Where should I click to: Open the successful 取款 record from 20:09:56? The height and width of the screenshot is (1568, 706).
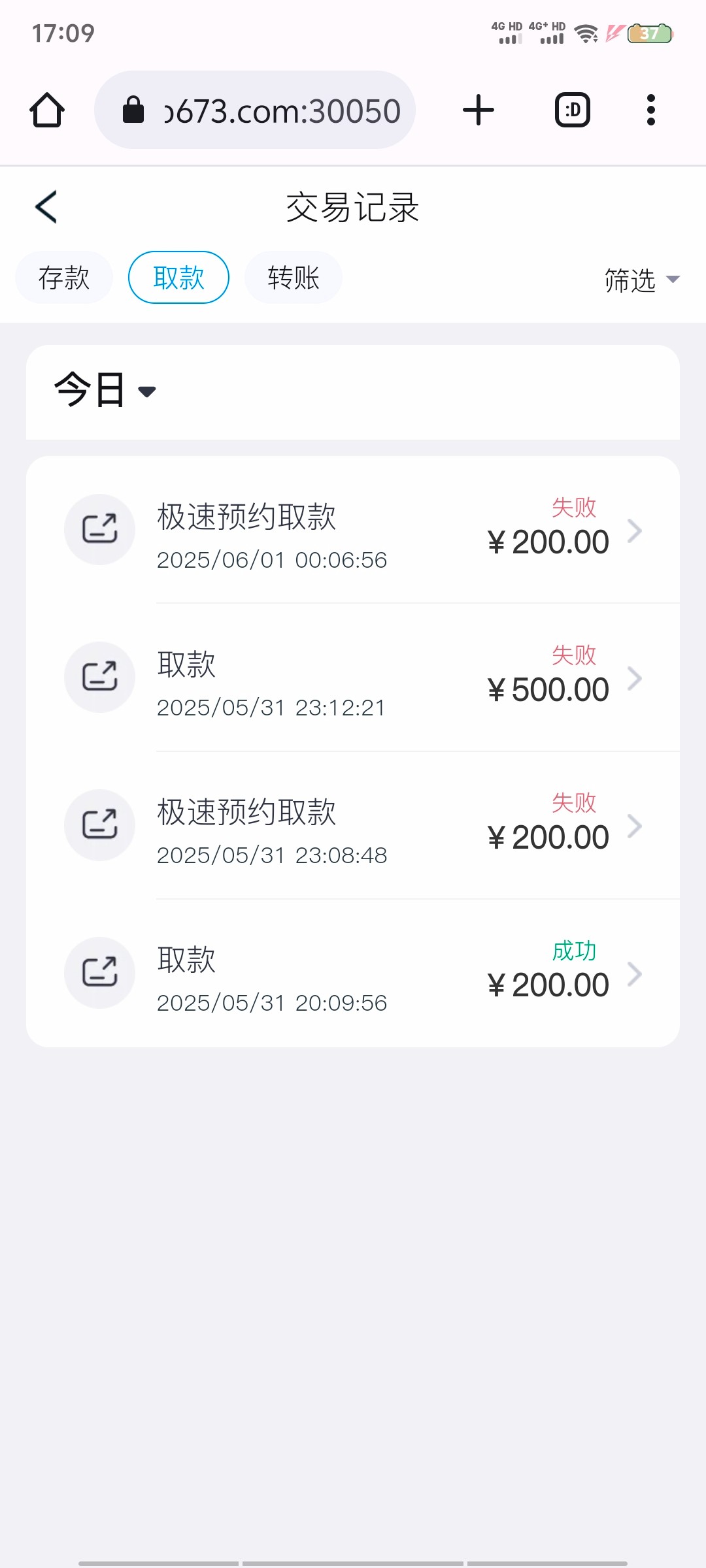pos(353,973)
